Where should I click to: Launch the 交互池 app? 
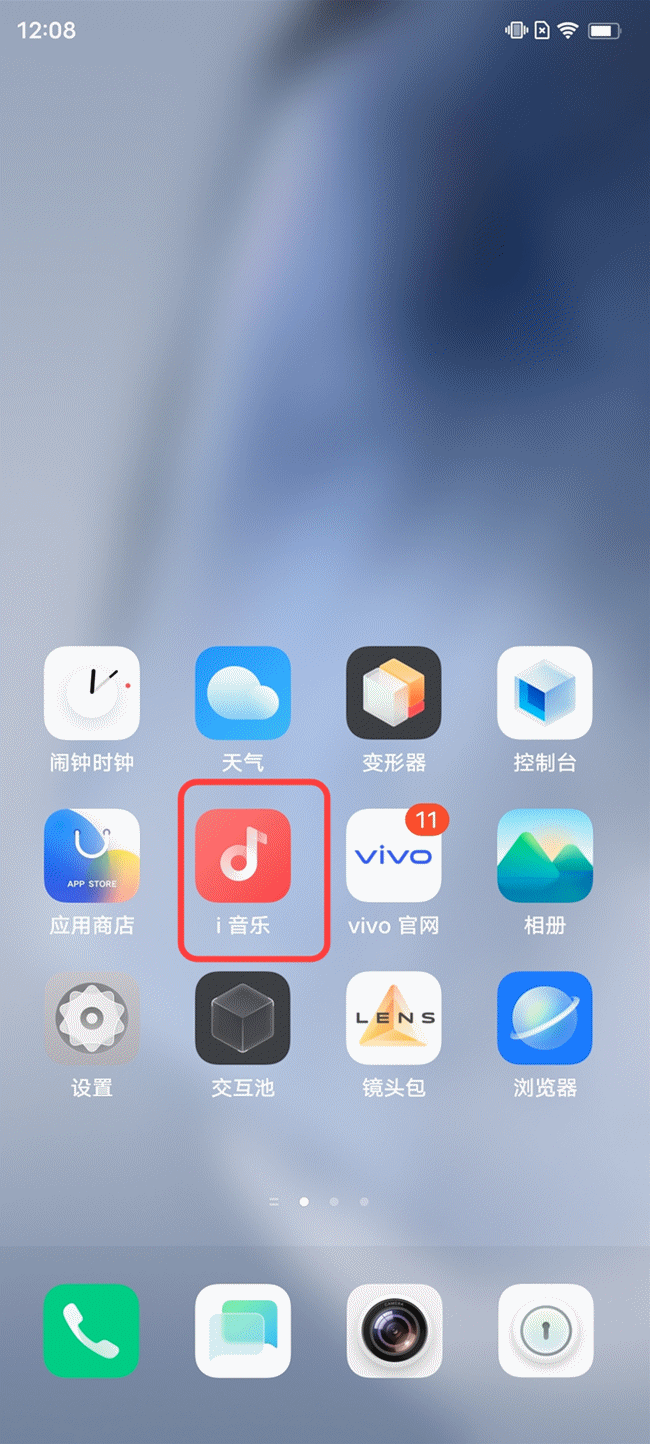[x=243, y=1018]
